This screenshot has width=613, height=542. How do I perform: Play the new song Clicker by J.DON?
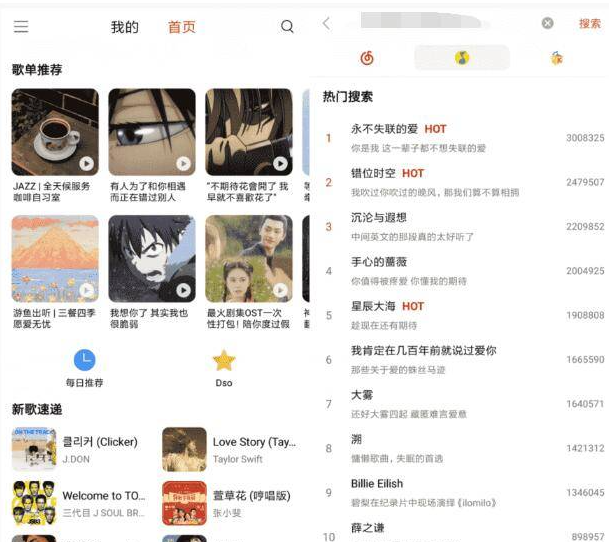tap(84, 449)
